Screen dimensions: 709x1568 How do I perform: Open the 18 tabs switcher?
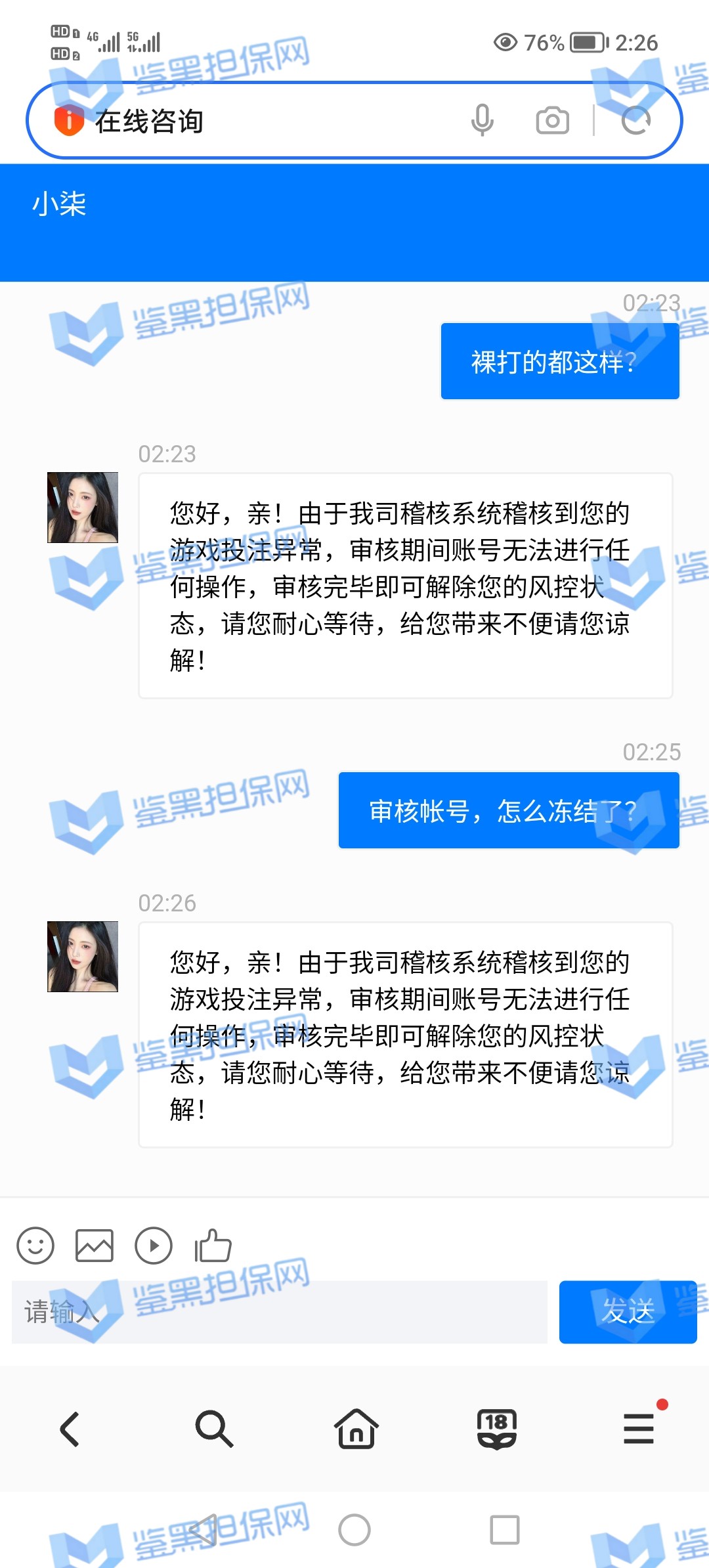497,1429
